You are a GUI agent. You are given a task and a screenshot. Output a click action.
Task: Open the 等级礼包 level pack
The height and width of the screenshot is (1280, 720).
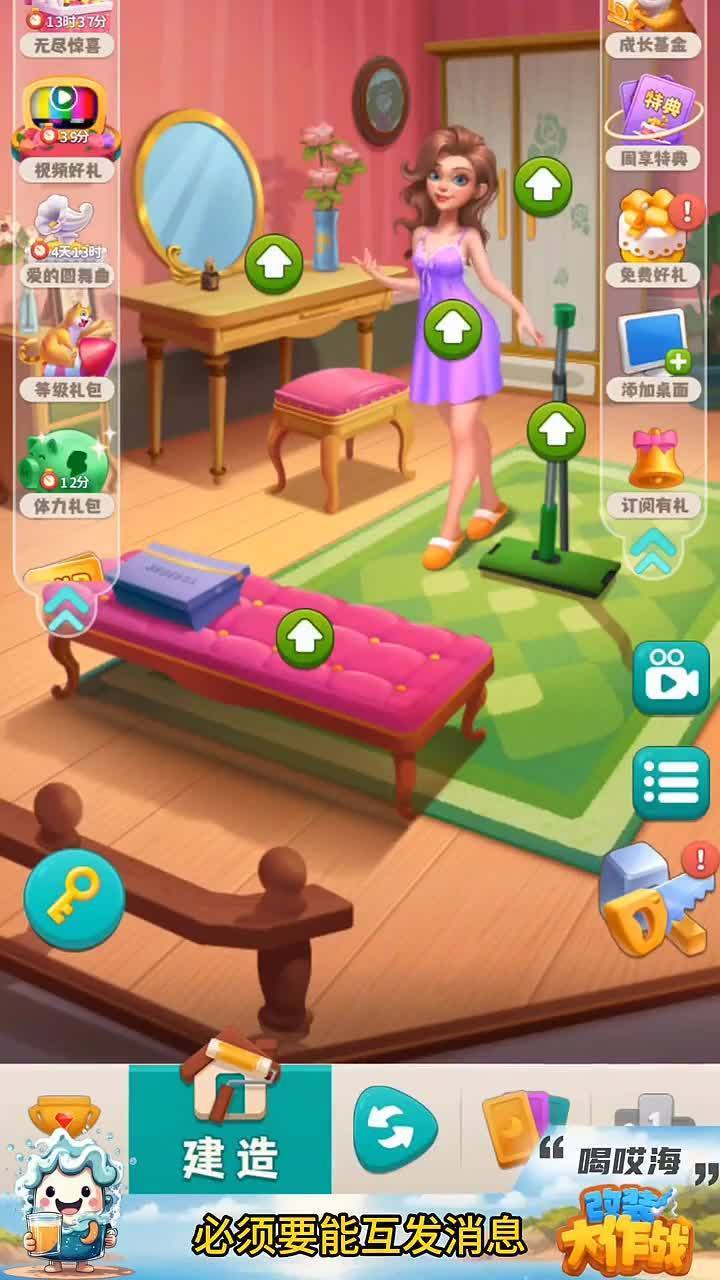point(66,350)
